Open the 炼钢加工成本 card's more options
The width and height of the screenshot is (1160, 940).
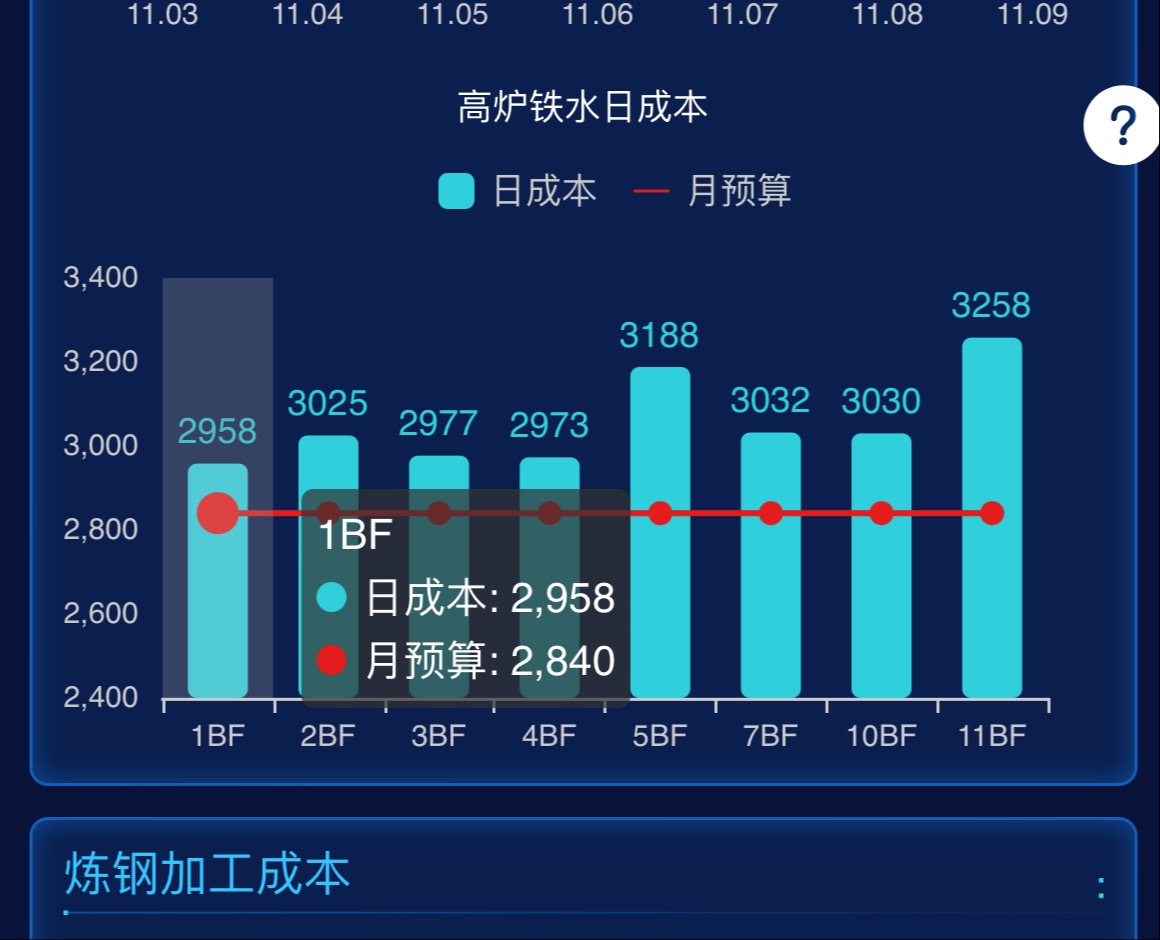[1101, 887]
